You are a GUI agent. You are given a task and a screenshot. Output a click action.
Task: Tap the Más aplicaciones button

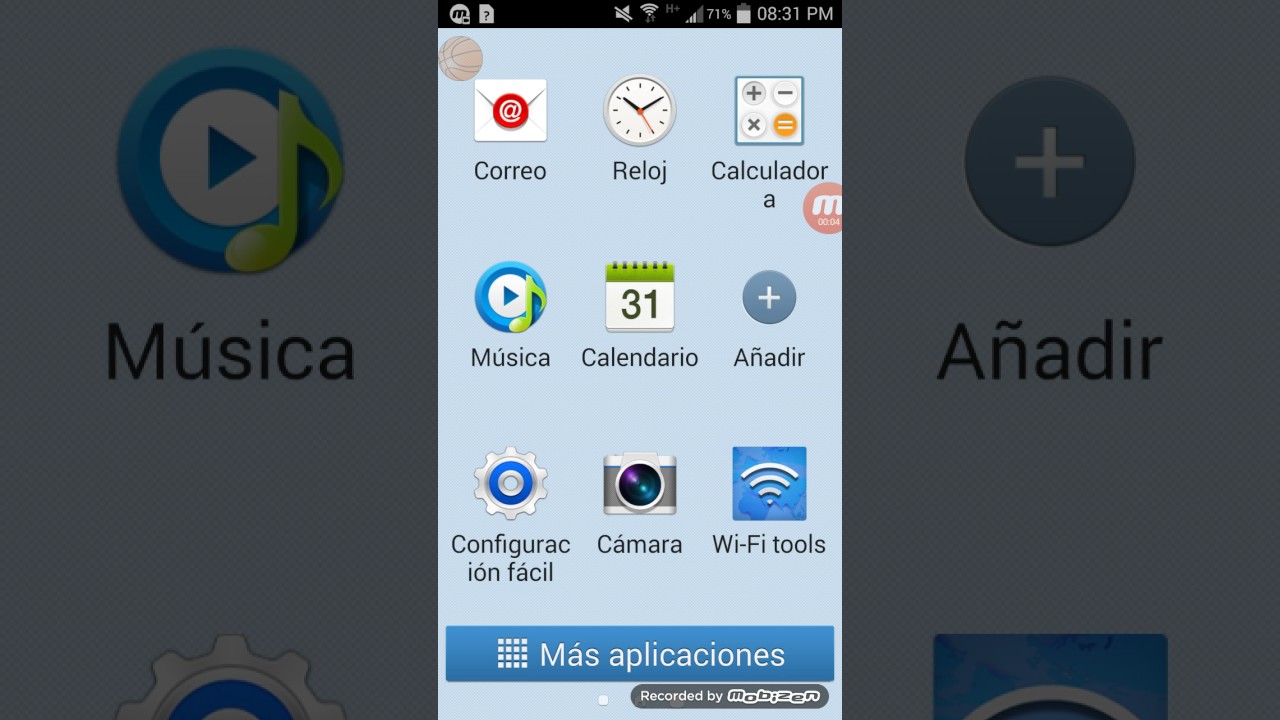[639, 654]
